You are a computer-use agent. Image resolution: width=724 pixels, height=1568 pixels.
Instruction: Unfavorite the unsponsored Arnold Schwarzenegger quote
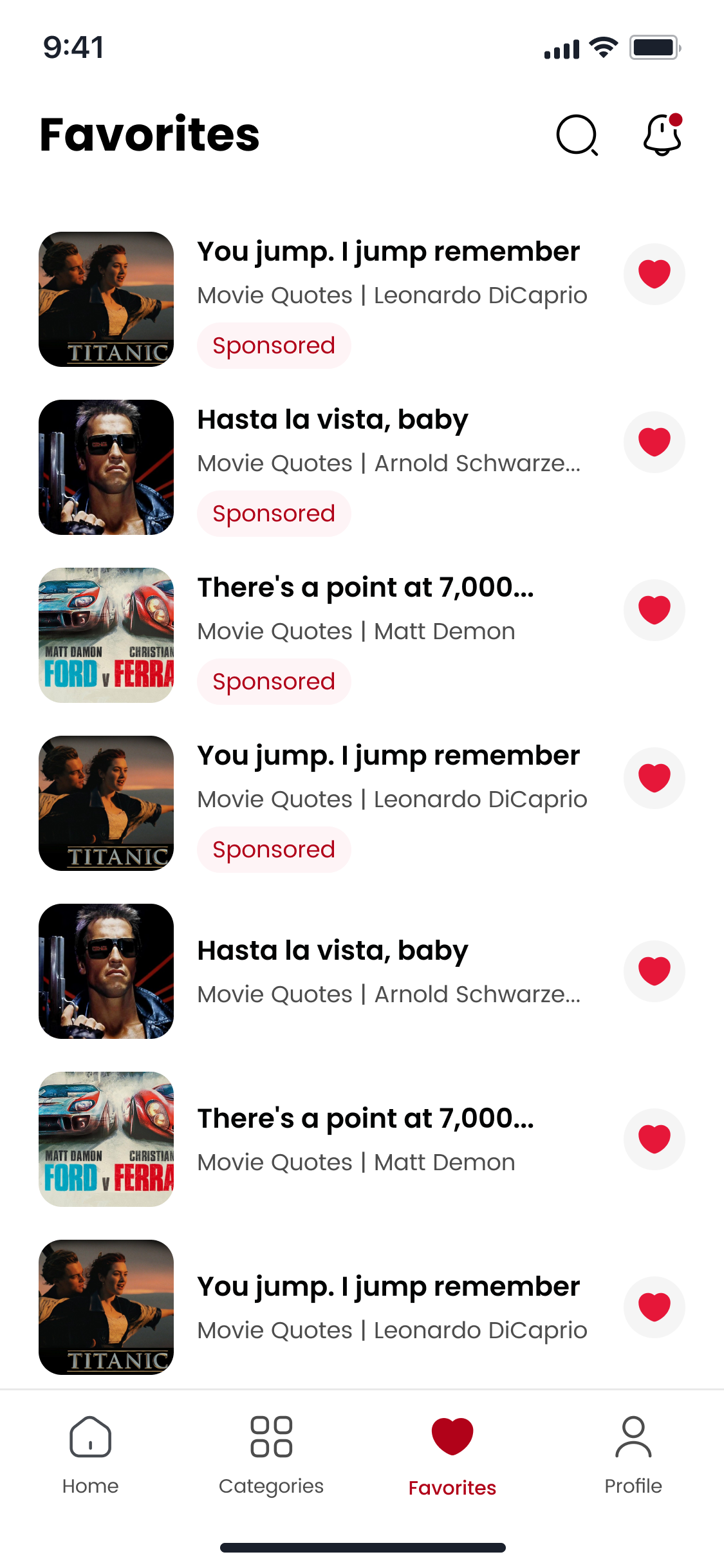[654, 971]
